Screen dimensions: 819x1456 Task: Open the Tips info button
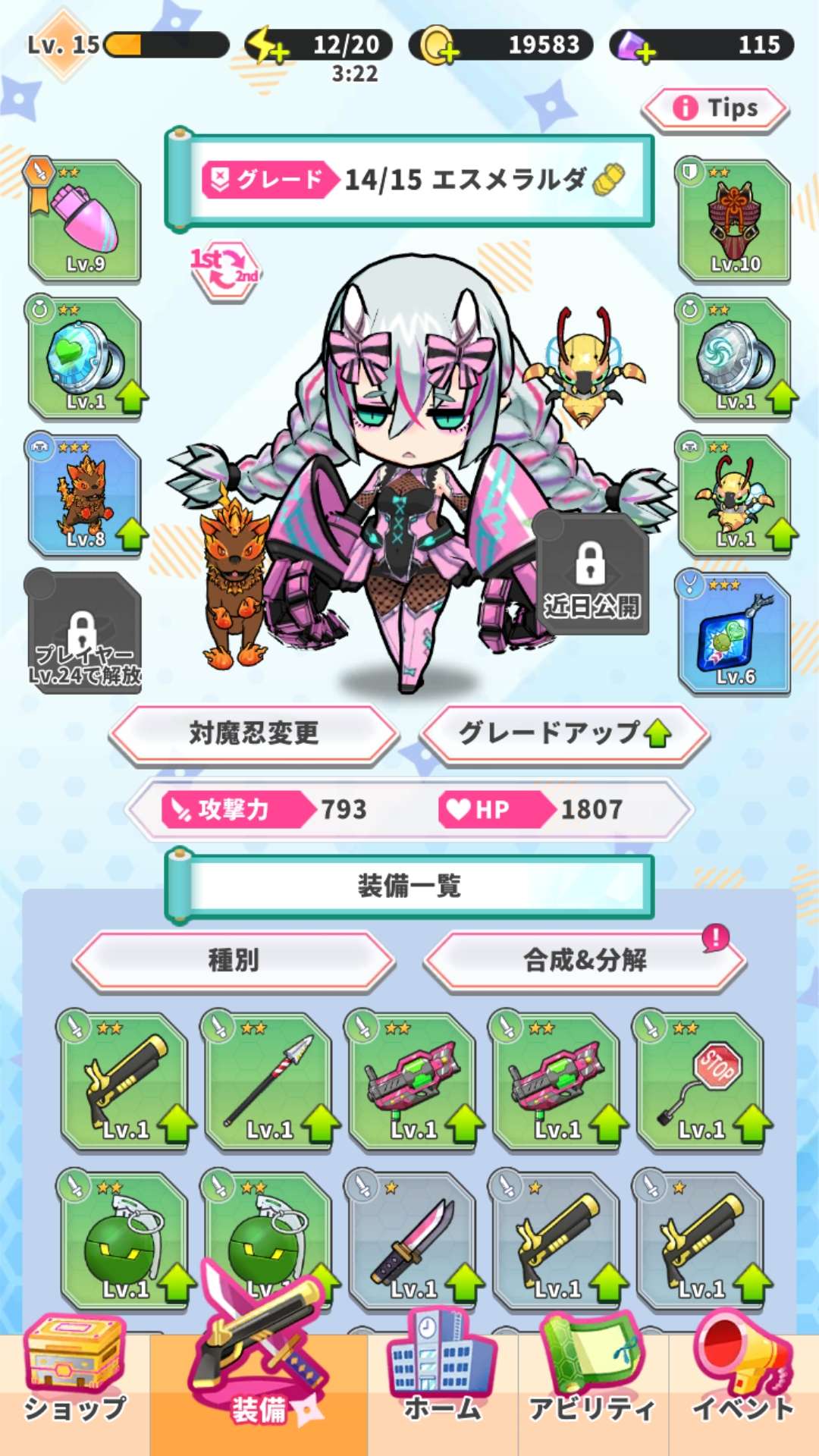(716, 108)
